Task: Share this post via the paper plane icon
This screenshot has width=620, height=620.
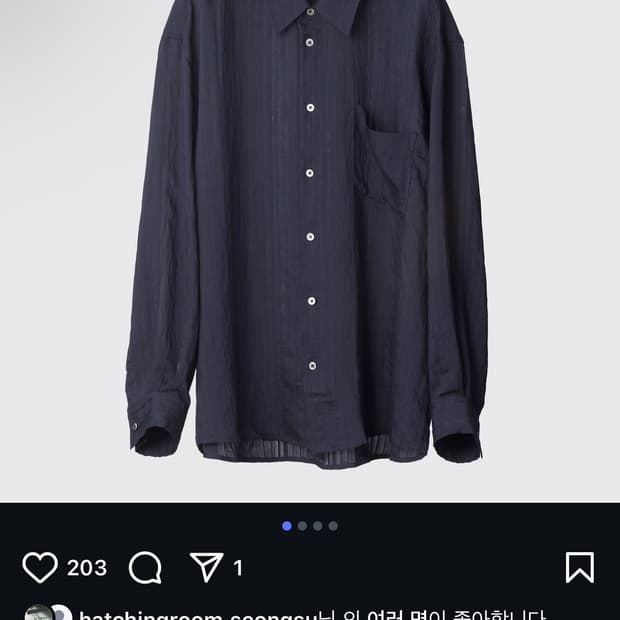Action: click(206, 568)
